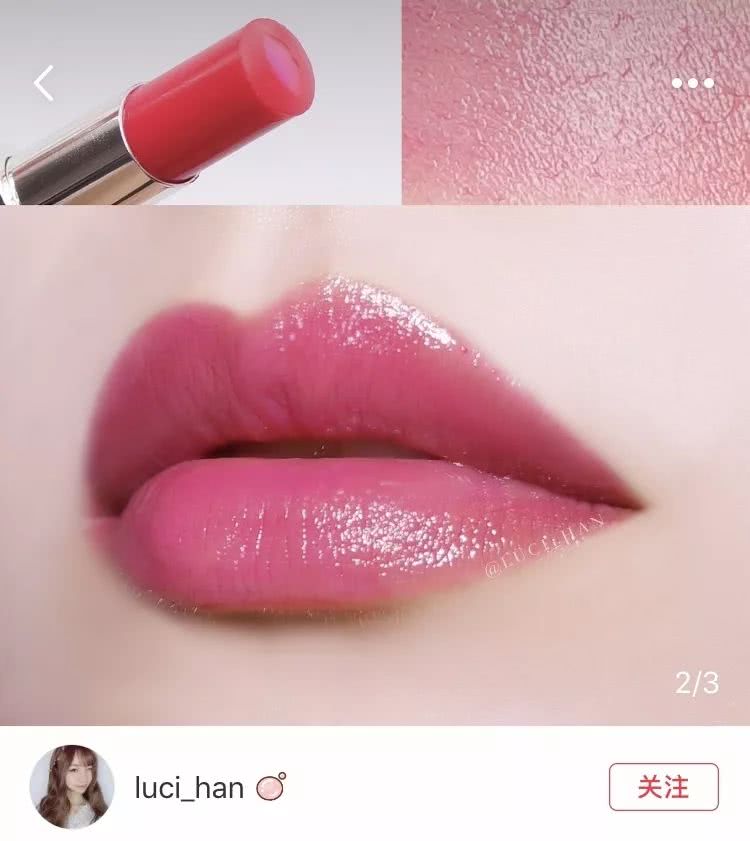The image size is (750, 841).
Task: Open the luci_han username link
Action: pyautogui.click(x=189, y=788)
